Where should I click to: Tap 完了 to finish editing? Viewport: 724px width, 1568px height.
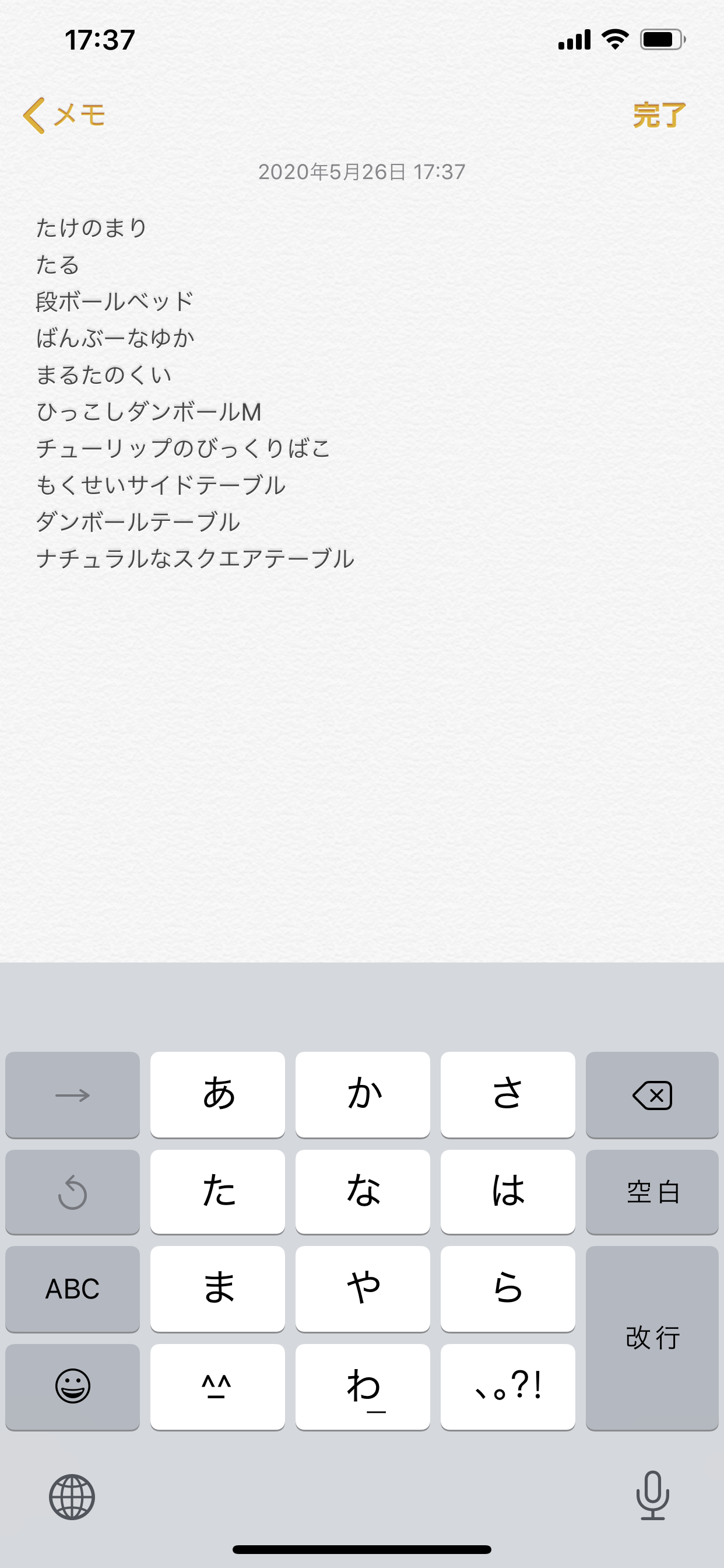[659, 115]
